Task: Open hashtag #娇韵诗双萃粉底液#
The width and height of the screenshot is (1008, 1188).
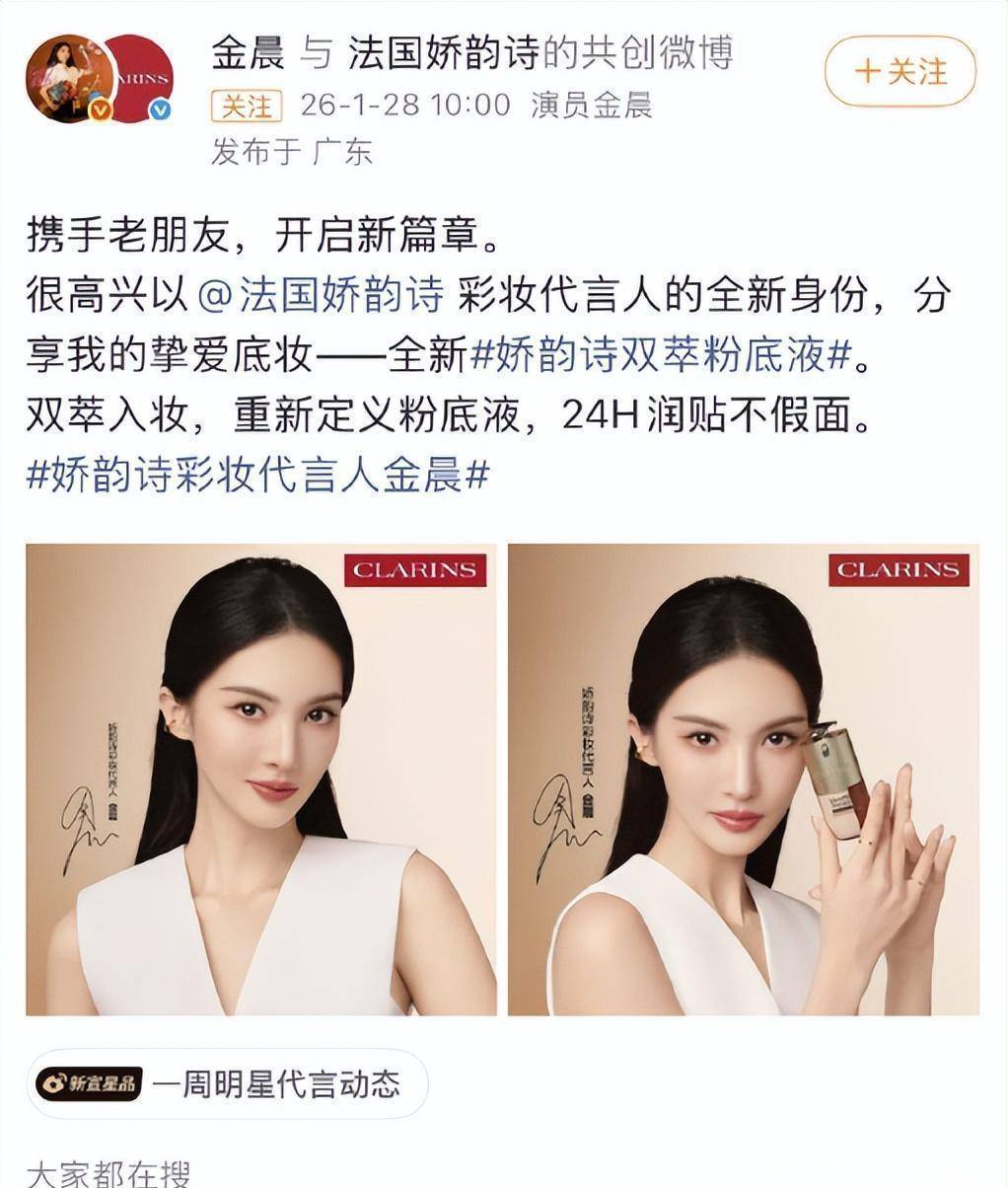Action: [x=661, y=355]
